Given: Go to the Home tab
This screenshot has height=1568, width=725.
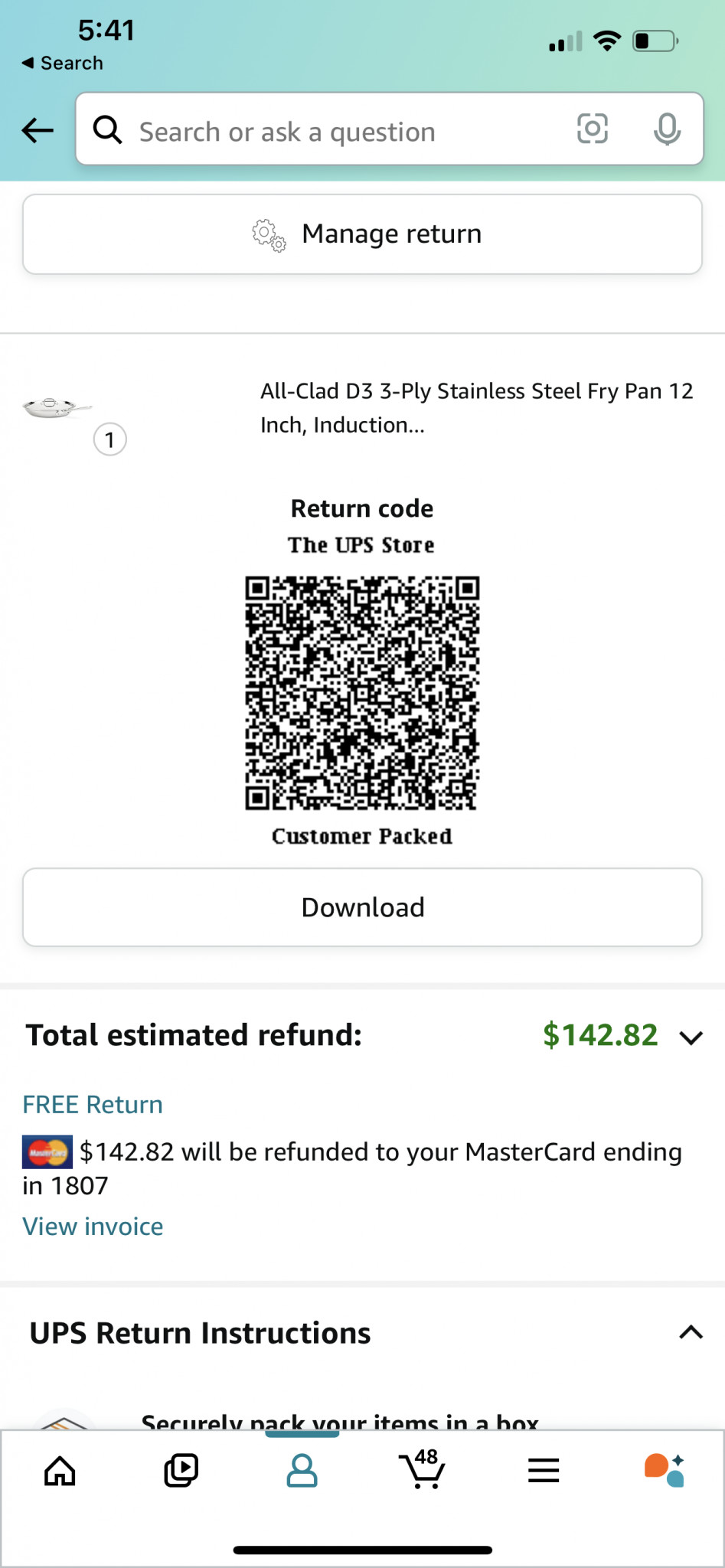Looking at the screenshot, I should (60, 1470).
